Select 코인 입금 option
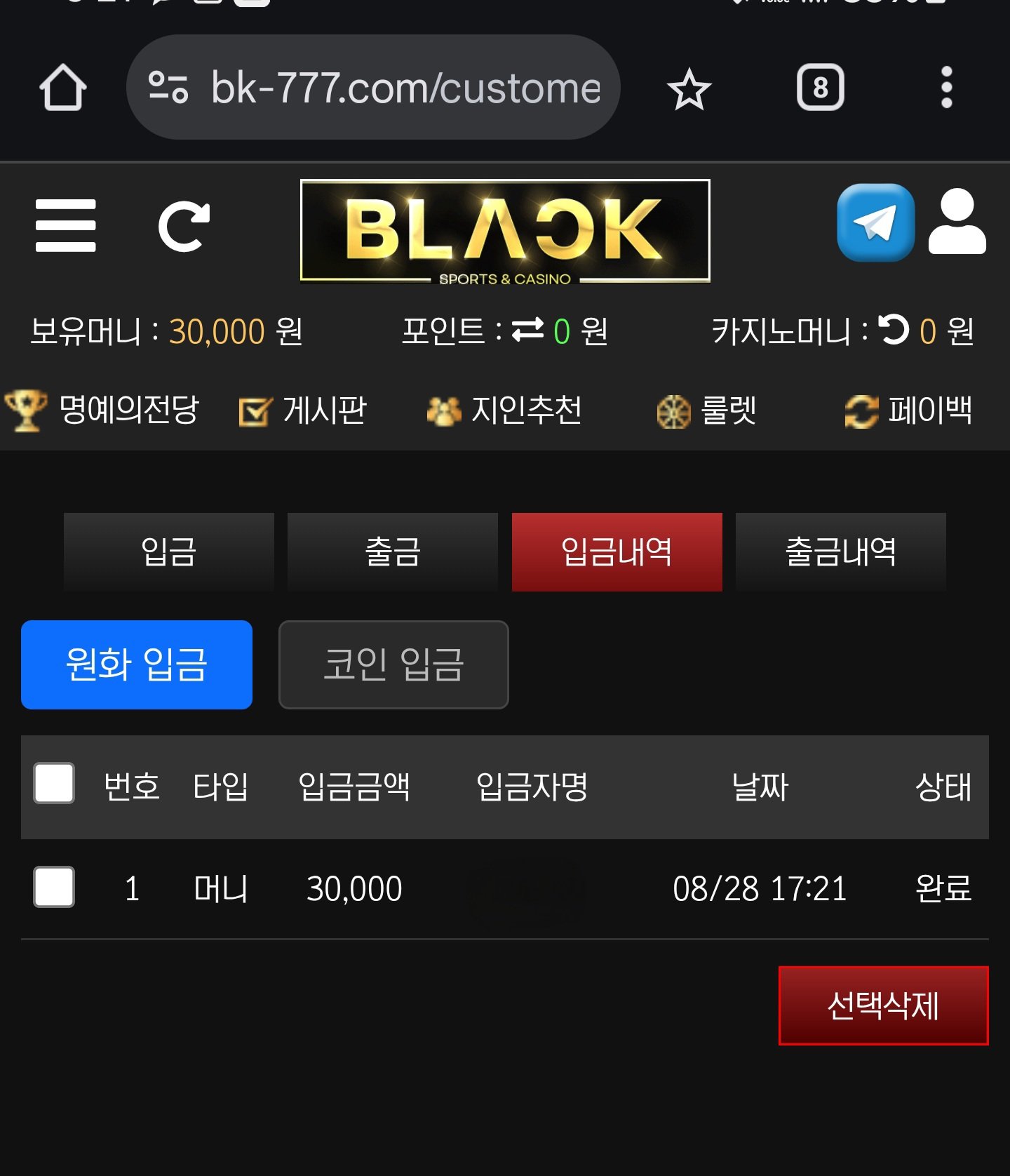The height and width of the screenshot is (1176, 1010). (393, 664)
